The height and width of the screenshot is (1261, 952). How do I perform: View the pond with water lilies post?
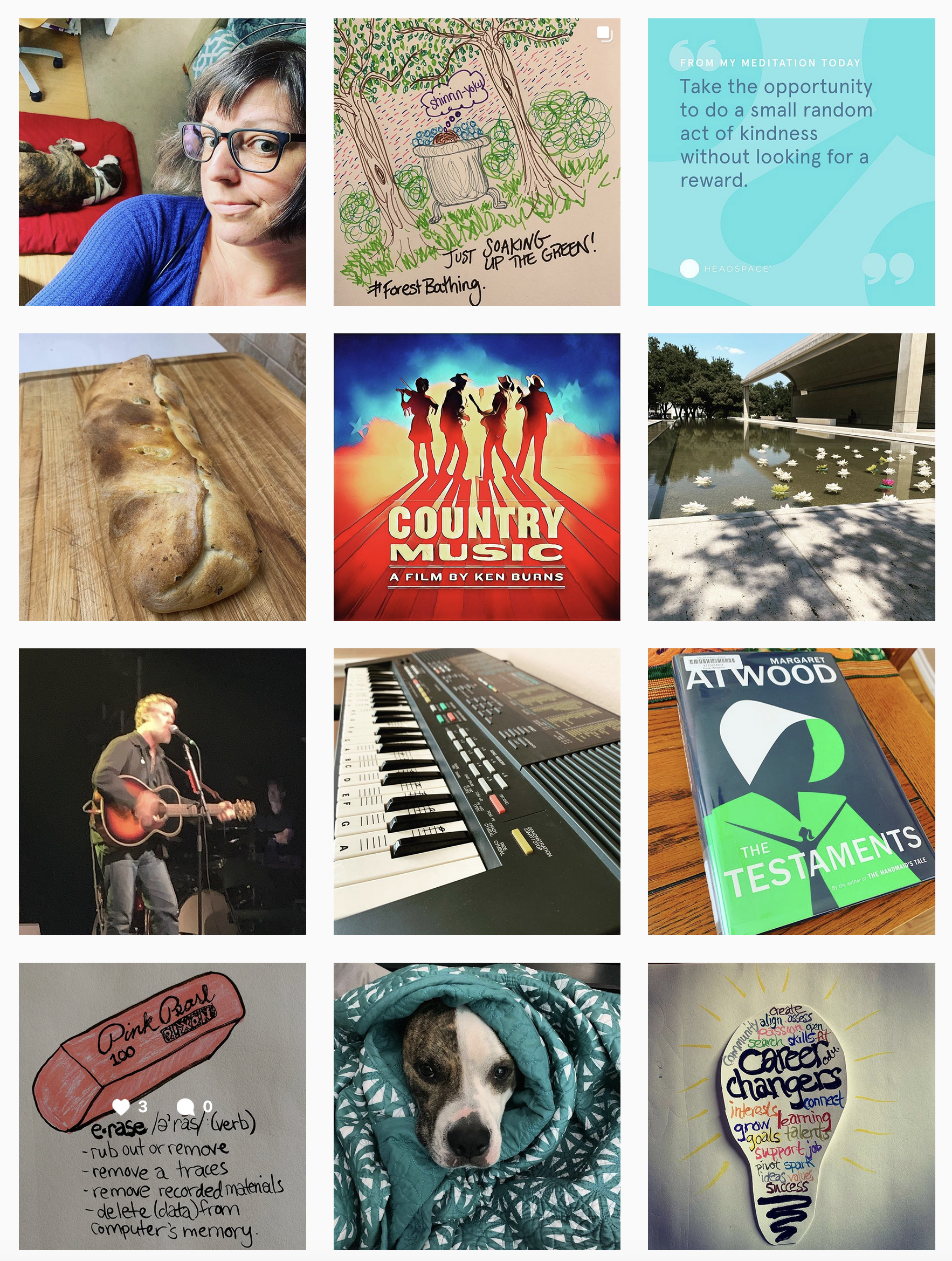pos(791,477)
